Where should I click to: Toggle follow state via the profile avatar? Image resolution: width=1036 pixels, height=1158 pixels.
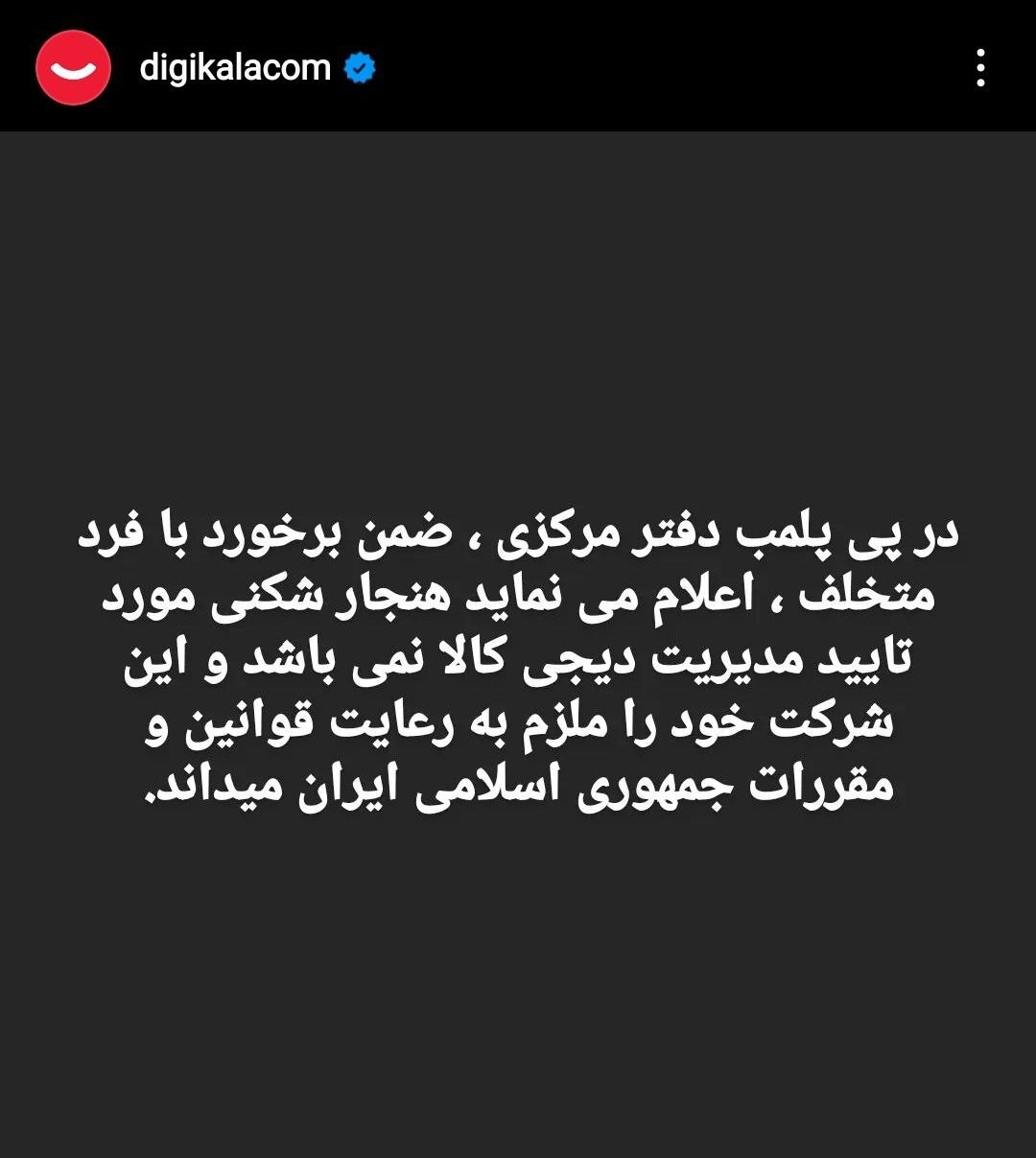72,67
